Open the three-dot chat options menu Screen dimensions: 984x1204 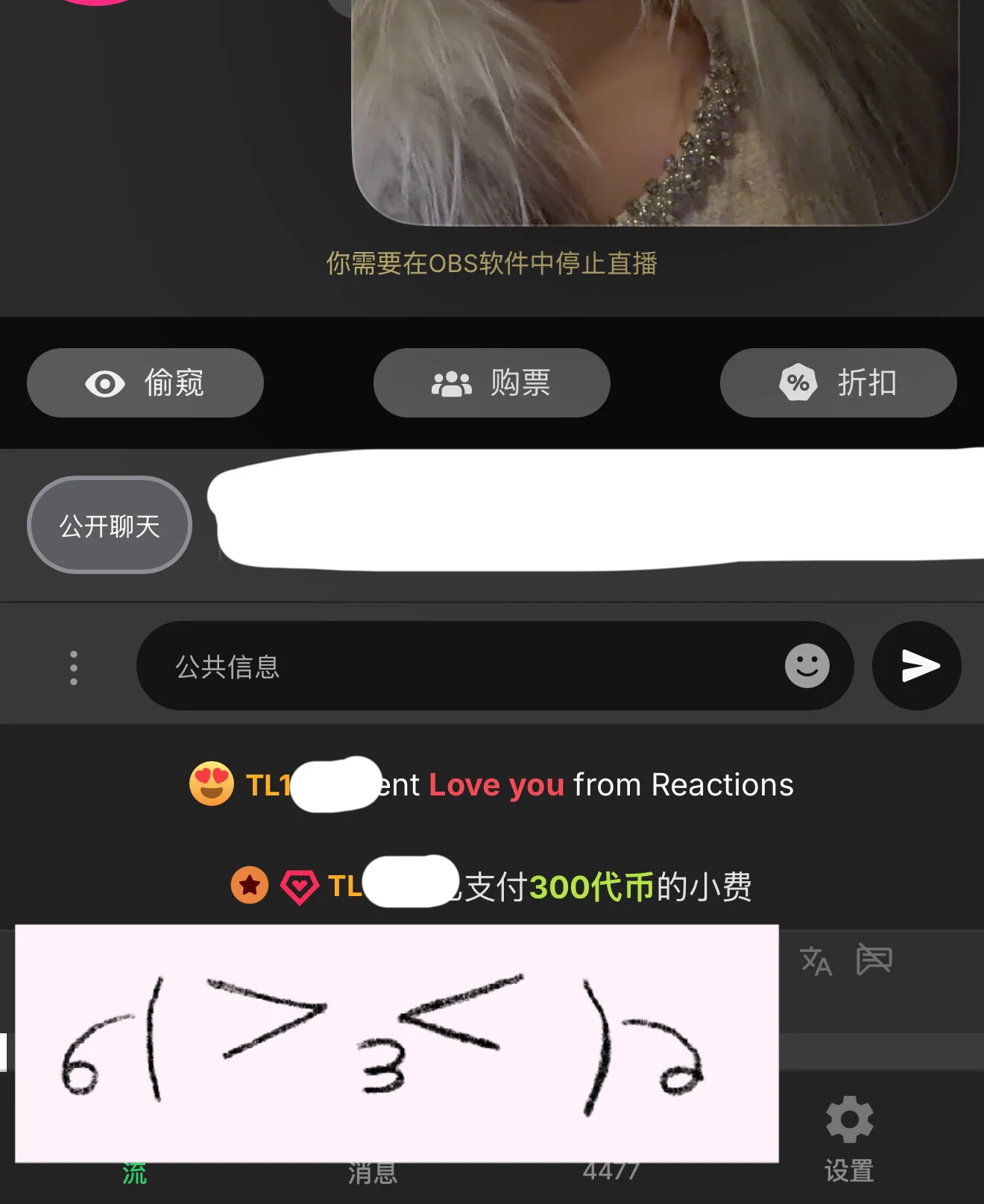click(73, 667)
